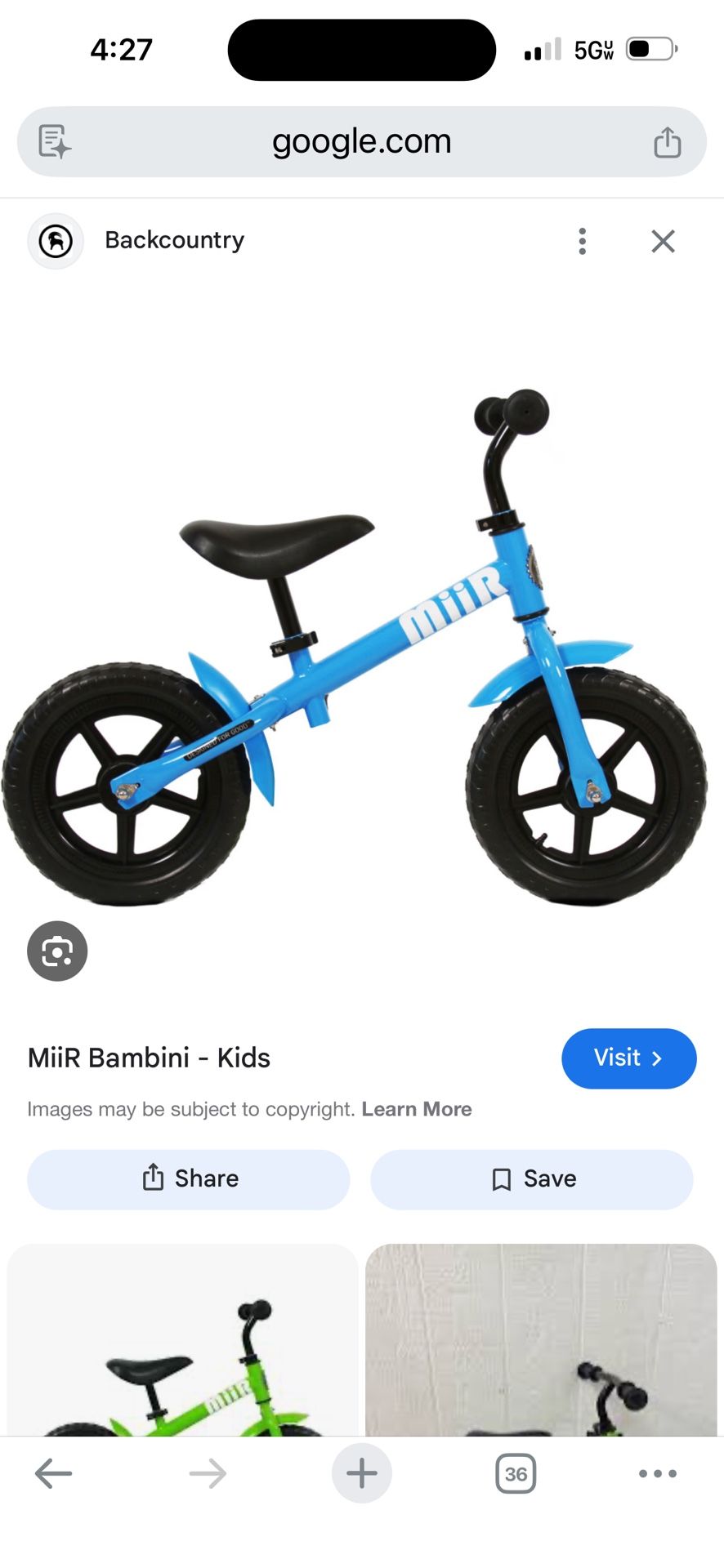Tap the bookmark icon on the Save button
The image size is (724, 1568).
(500, 1178)
